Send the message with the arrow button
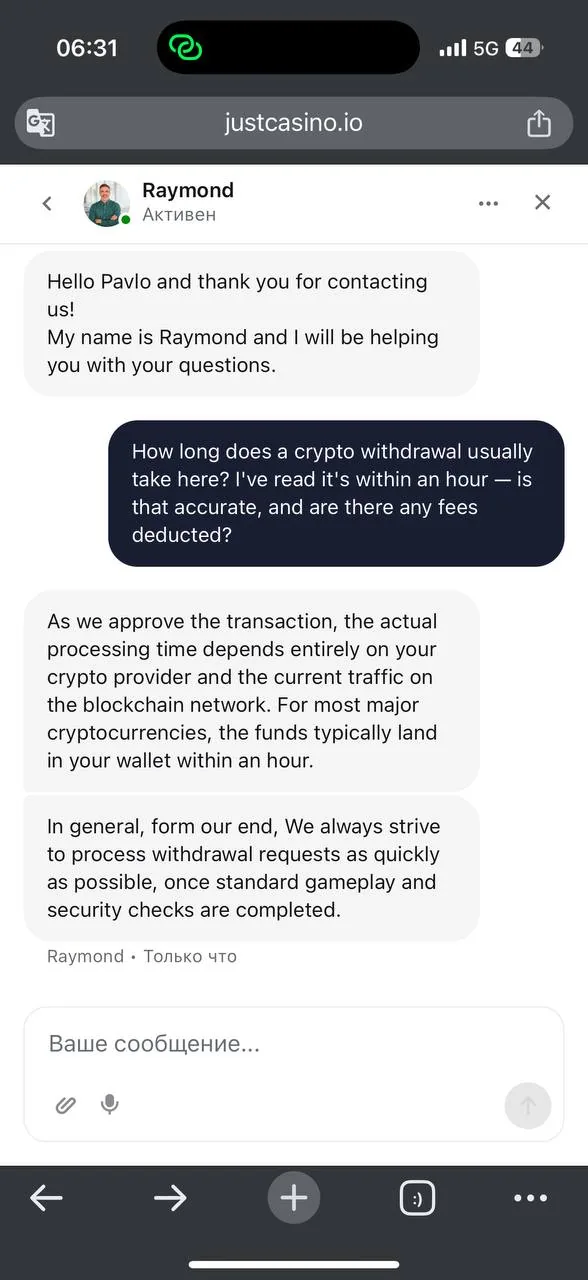The width and height of the screenshot is (588, 1280). [x=528, y=1106]
